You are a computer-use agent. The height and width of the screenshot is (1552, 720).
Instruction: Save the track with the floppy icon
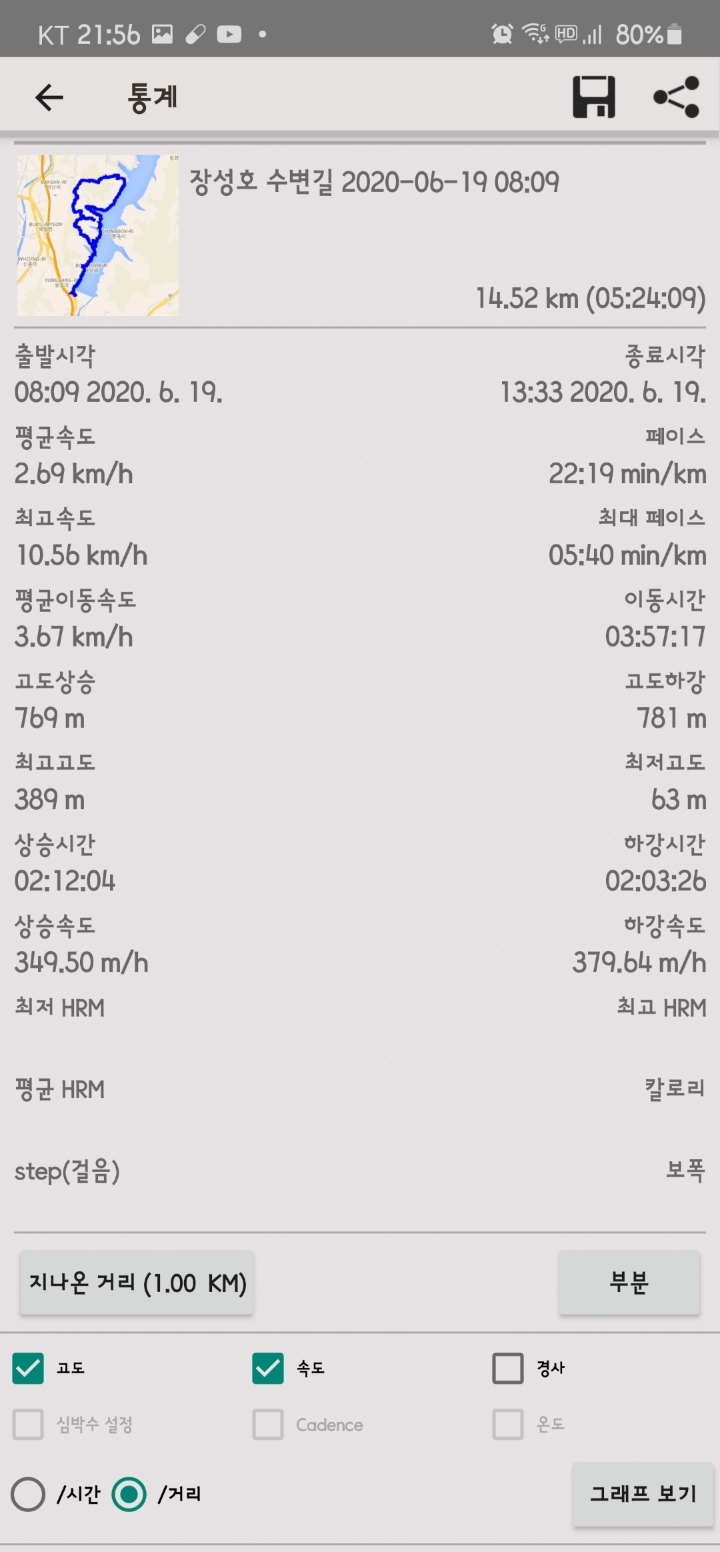[593, 97]
